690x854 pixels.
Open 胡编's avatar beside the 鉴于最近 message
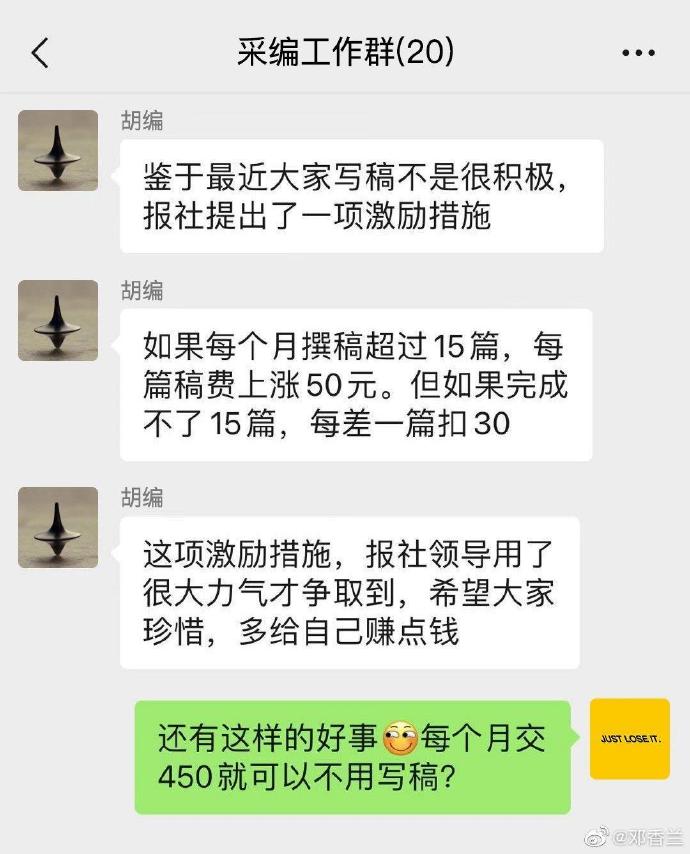click(x=58, y=151)
